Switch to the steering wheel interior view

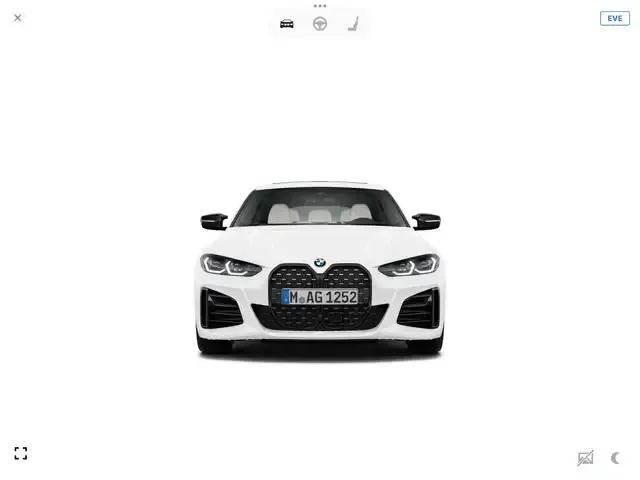coord(320,23)
